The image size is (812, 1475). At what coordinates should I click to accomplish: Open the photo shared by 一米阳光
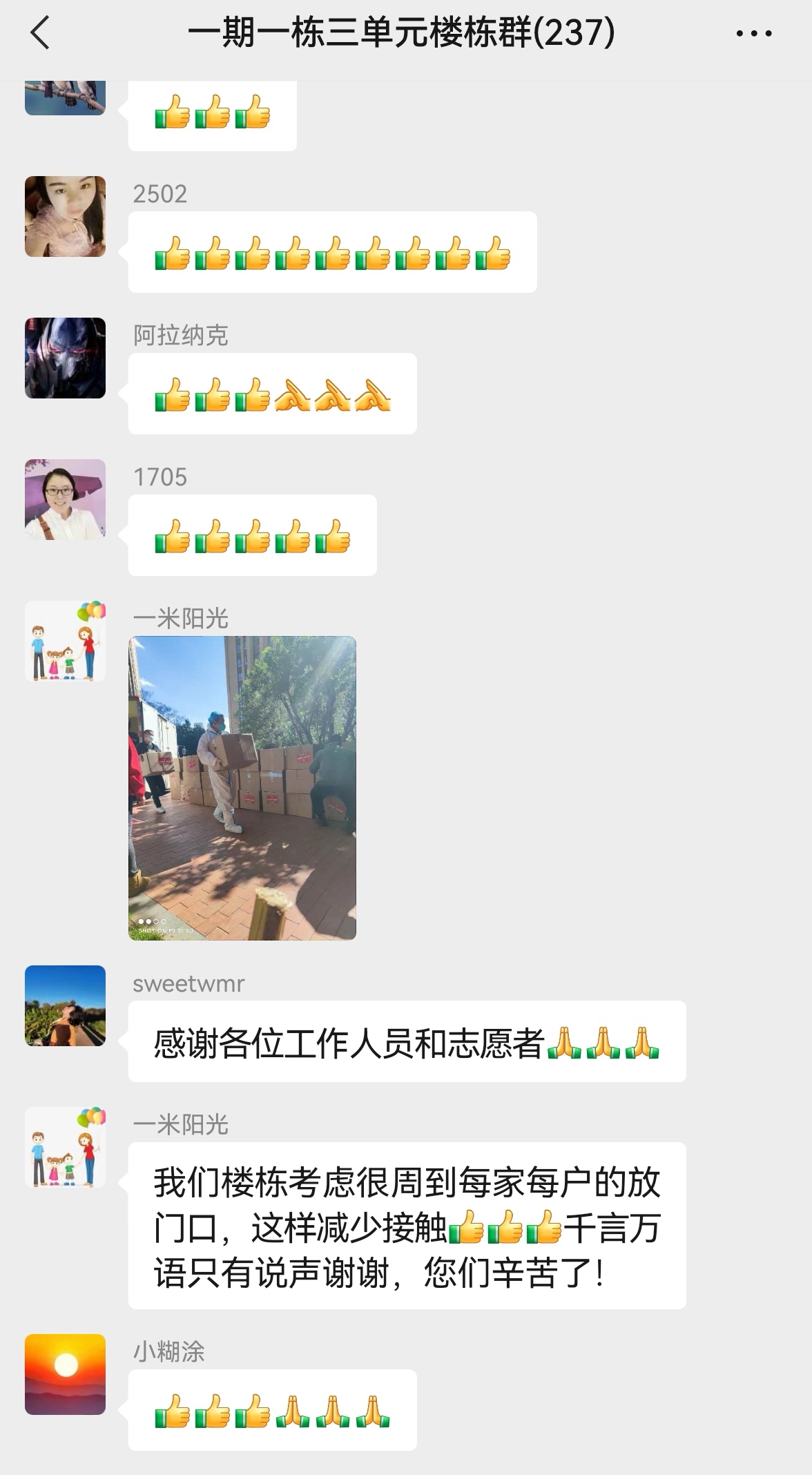click(x=242, y=787)
